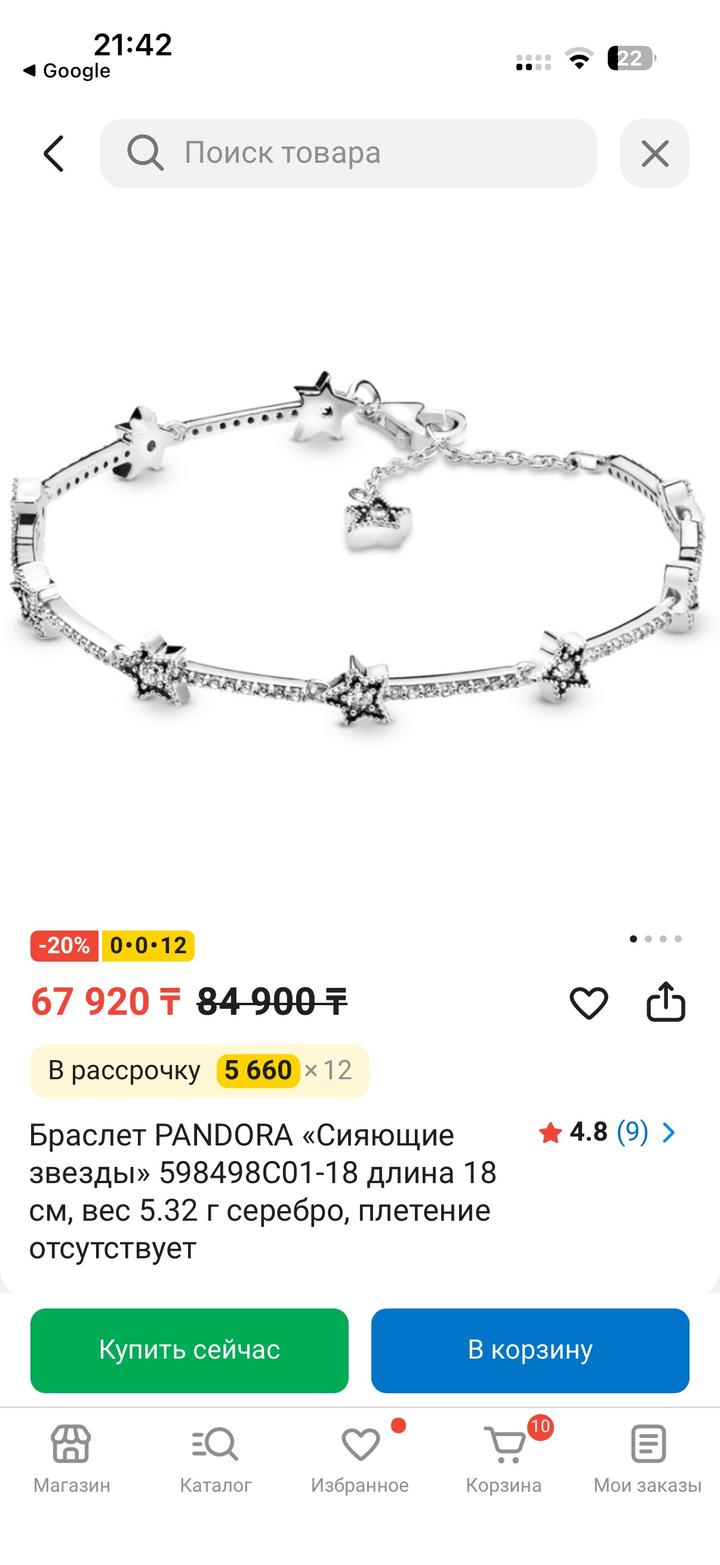The width and height of the screenshot is (720, 1565).
Task: Tap the Поиск товара search field
Action: pos(348,153)
